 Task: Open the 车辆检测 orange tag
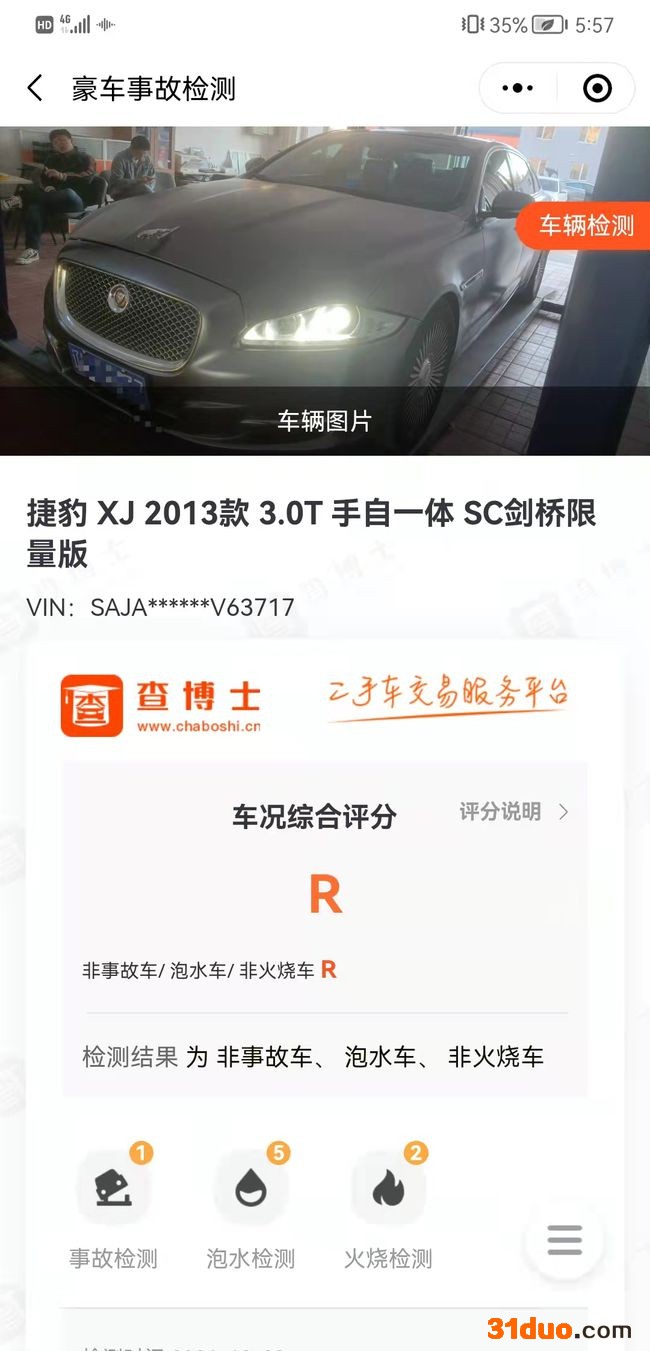click(x=586, y=226)
